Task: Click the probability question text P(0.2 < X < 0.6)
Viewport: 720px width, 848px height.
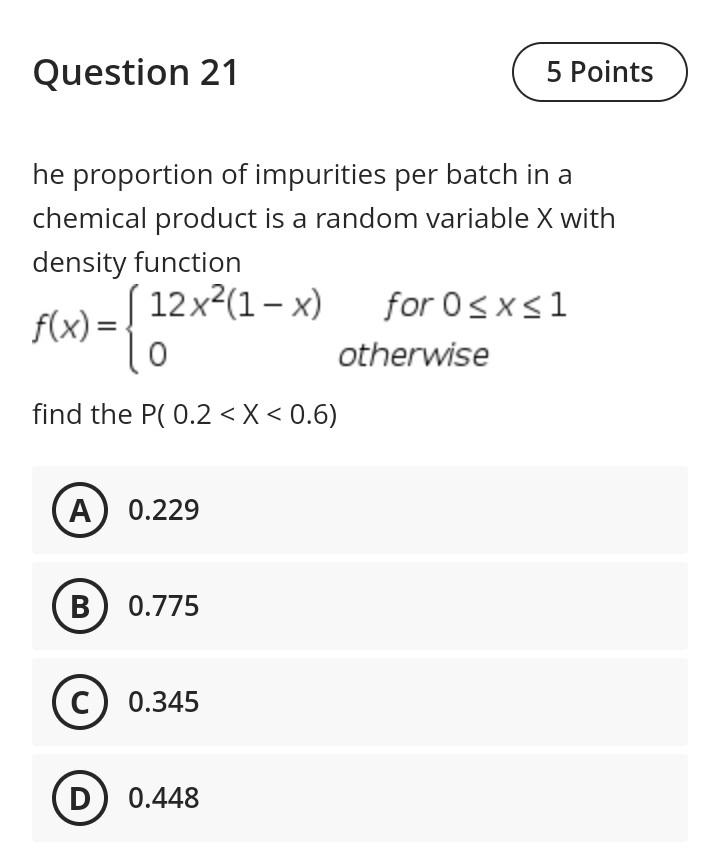Action: (185, 414)
